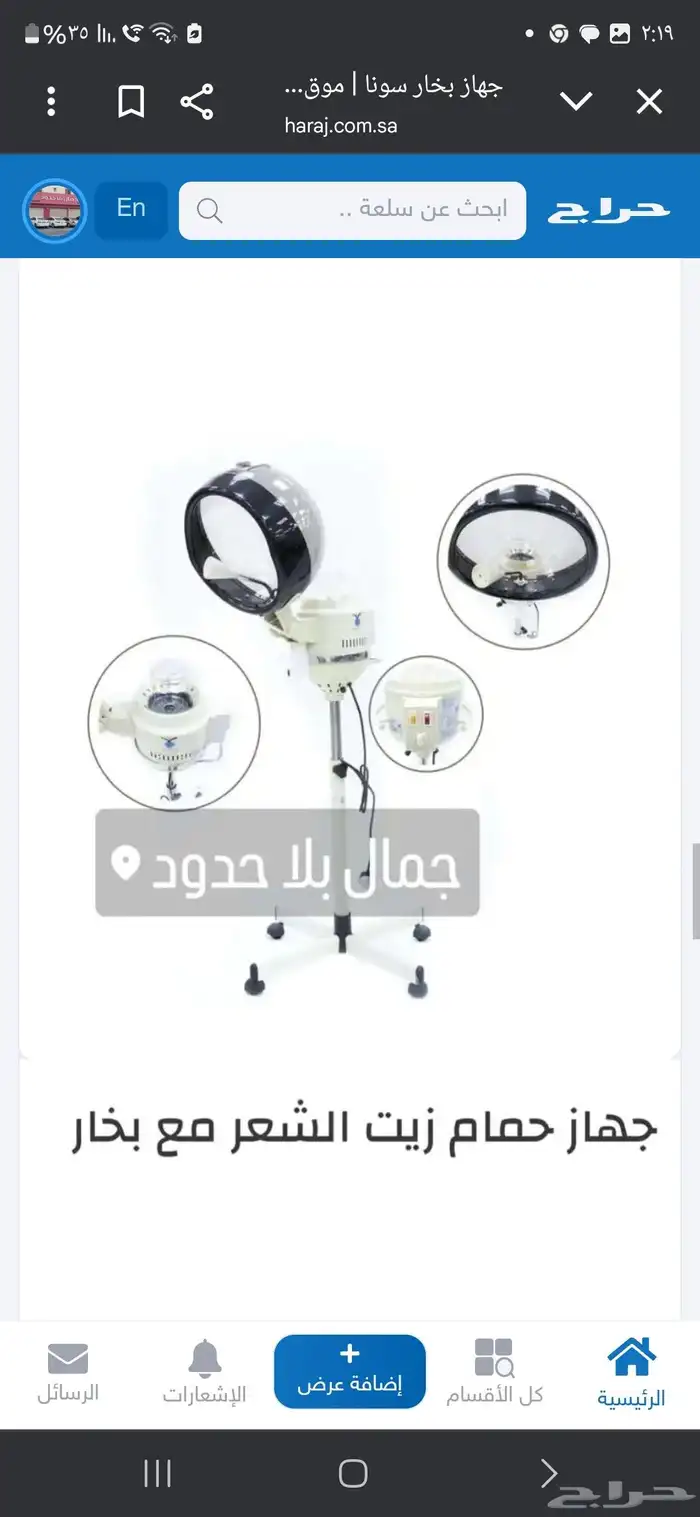Switch the site language to En
700x1517 pixels.
coord(131,209)
